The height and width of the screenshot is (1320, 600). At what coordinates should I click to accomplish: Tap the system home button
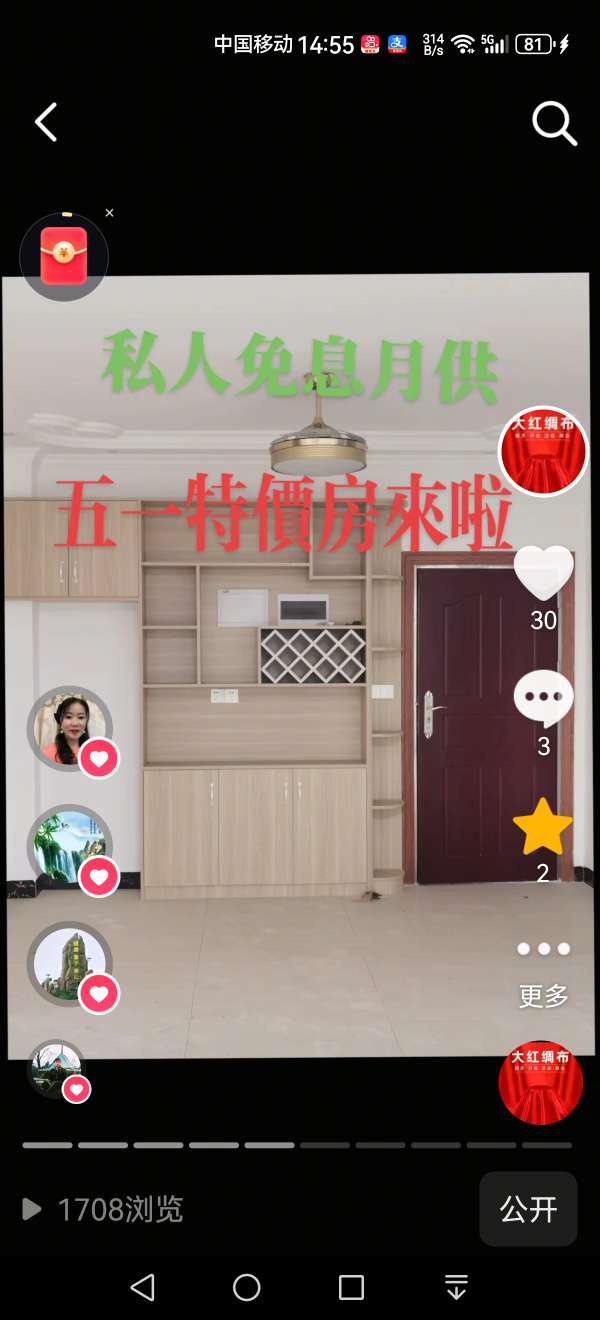point(247,1287)
